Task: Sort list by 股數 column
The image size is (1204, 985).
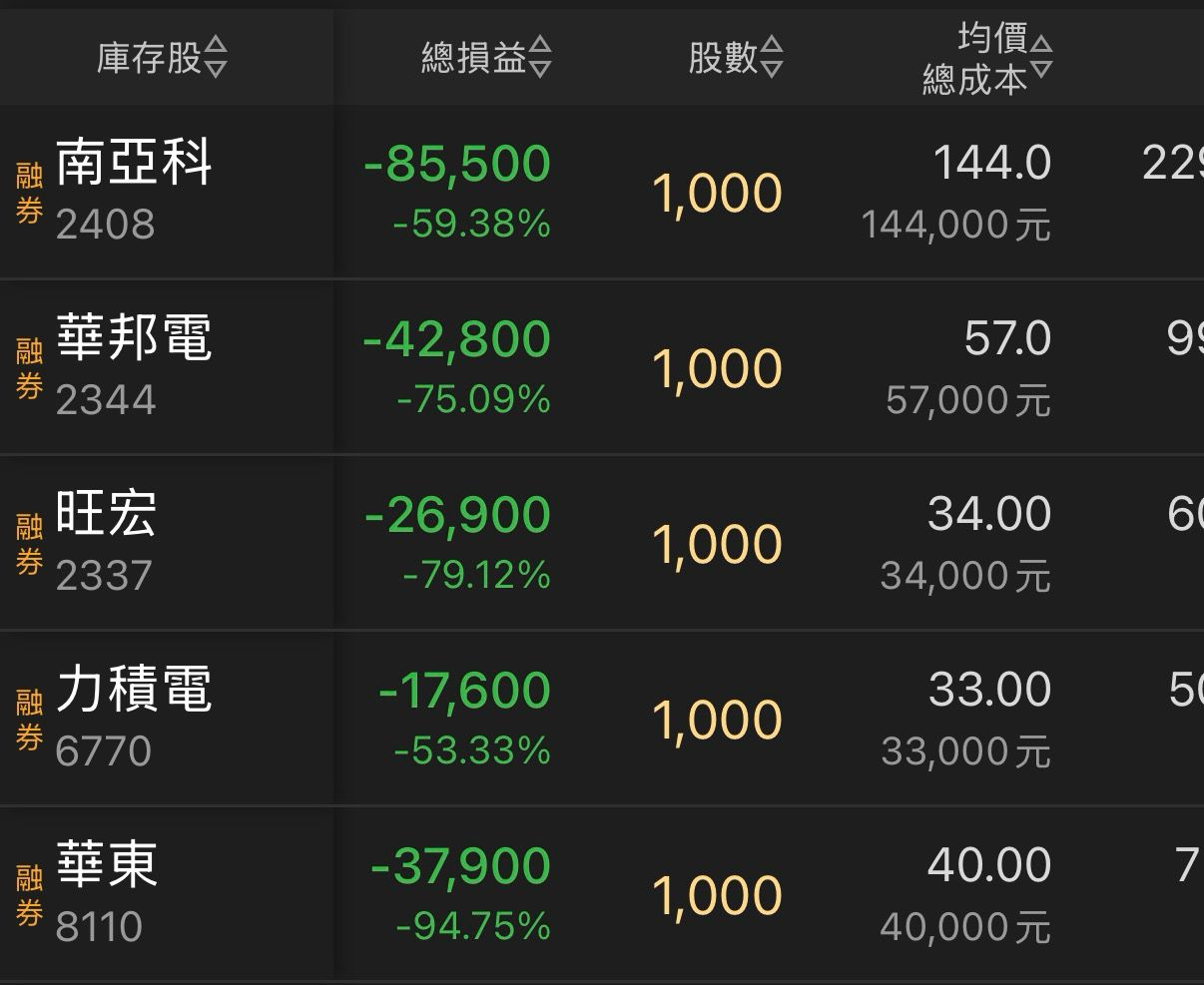Action: [736, 58]
